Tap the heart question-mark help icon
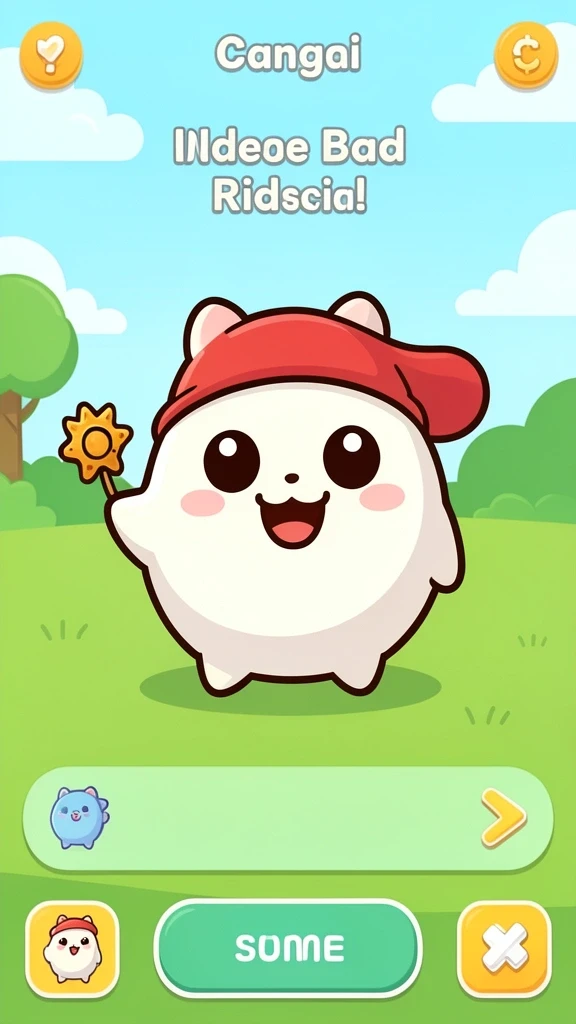Image resolution: width=576 pixels, height=1024 pixels. 52,56
